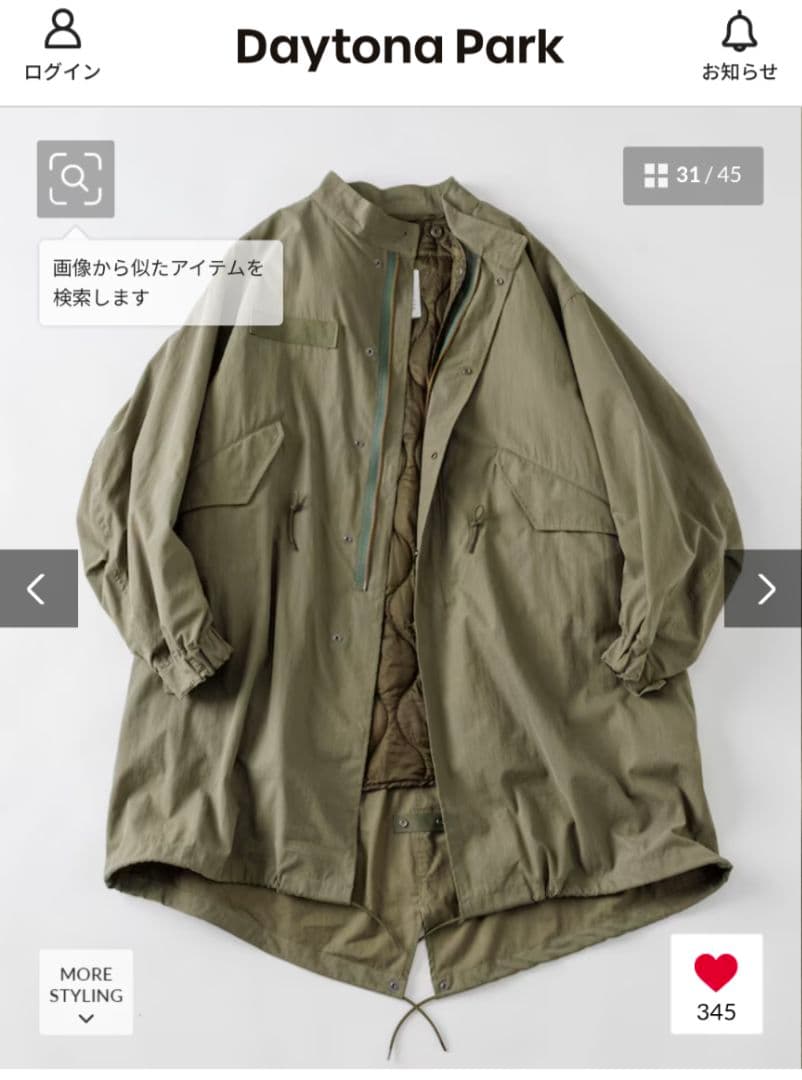Show the next product image
Viewport: 802px width, 1080px height.
pyautogui.click(x=764, y=589)
